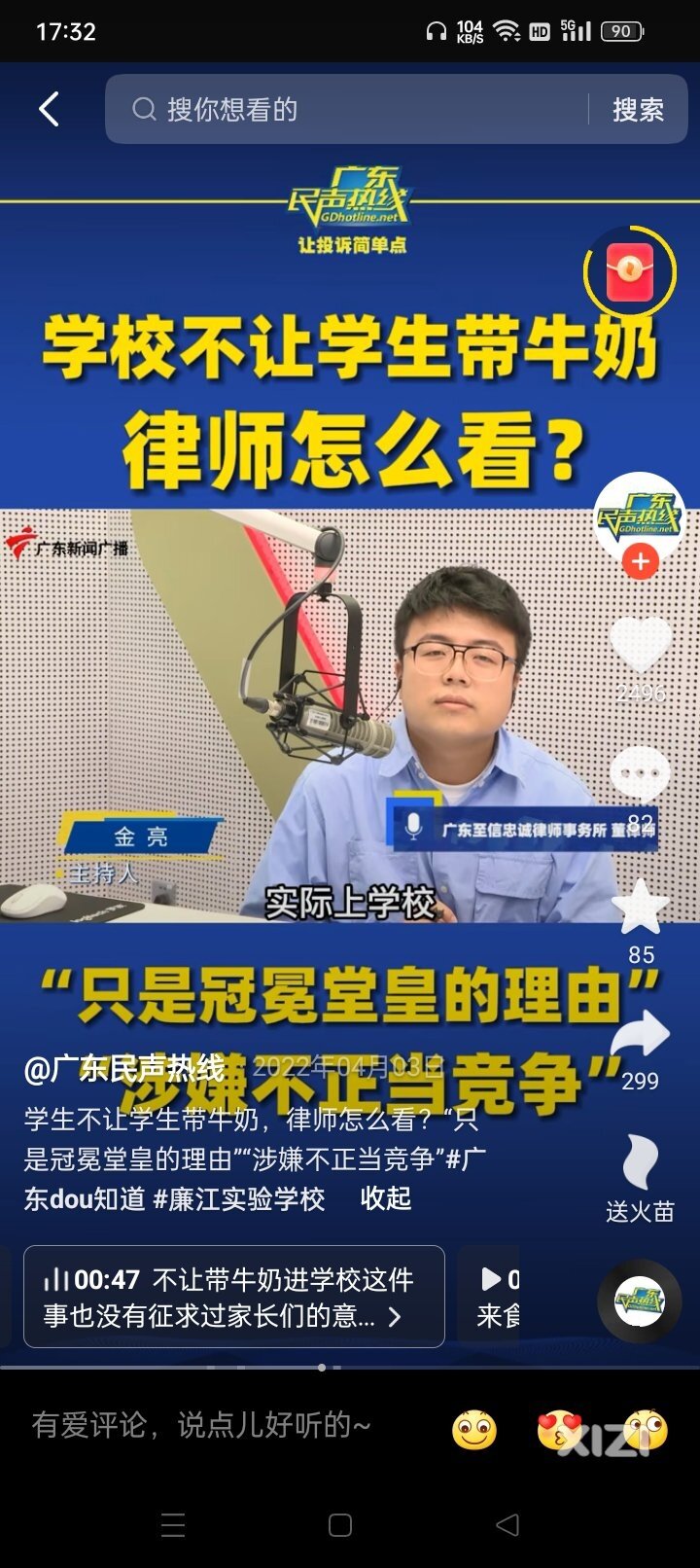Viewport: 700px width, 1568px height.
Task: Insert the smiling face emoji
Action: pyautogui.click(x=474, y=1430)
